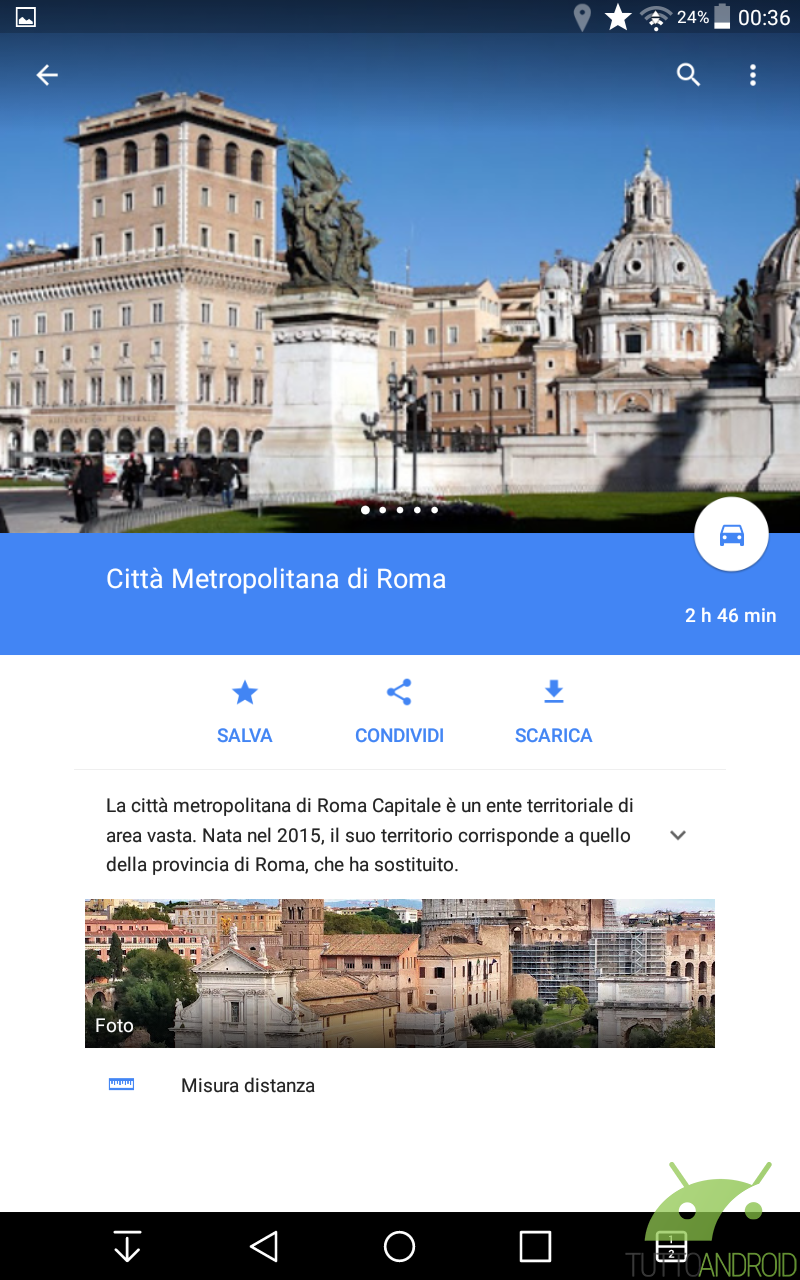Save Città Metropolitana di Roma with Salva
The height and width of the screenshot is (1280, 800).
pos(245,711)
